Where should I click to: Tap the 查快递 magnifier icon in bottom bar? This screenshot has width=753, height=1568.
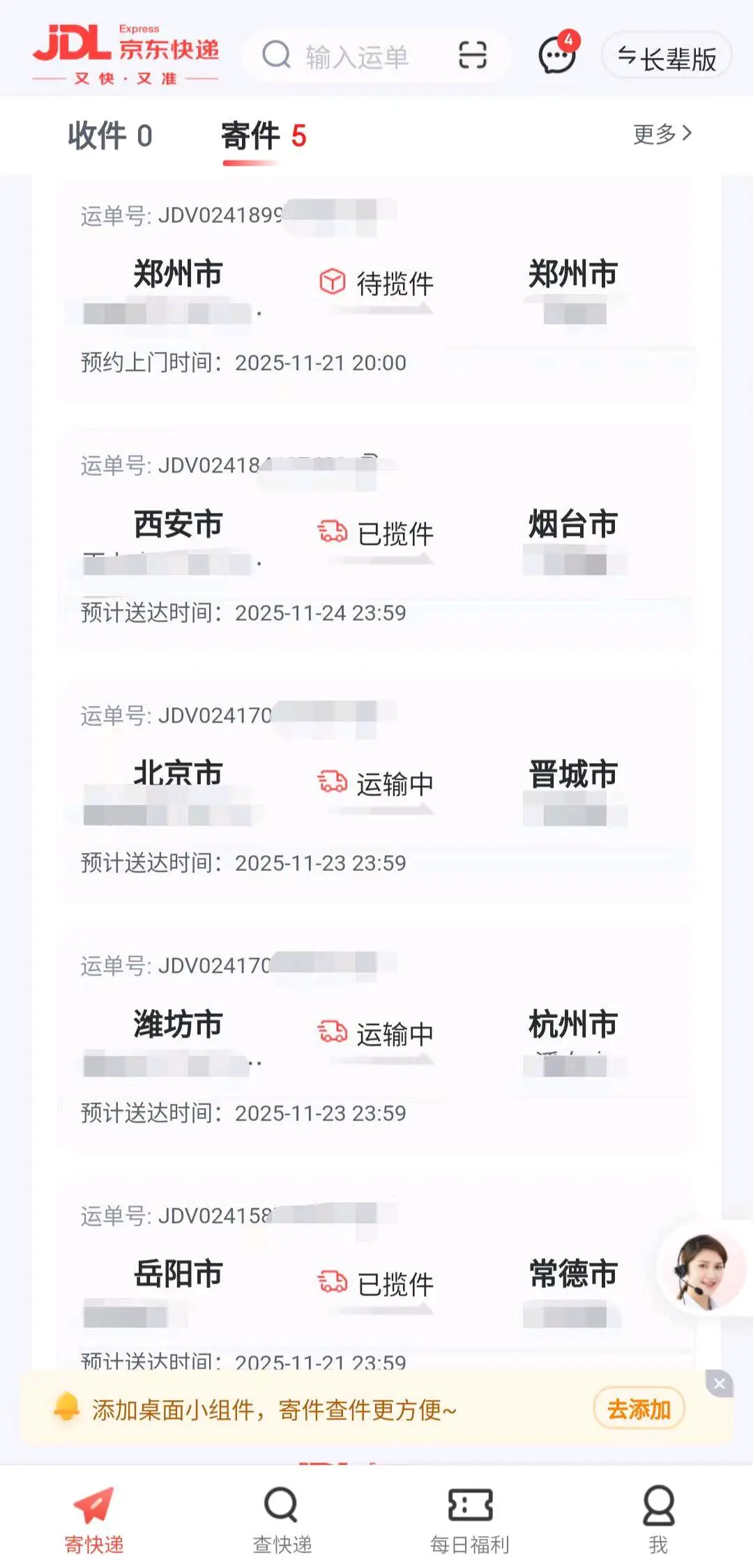coord(281,1502)
